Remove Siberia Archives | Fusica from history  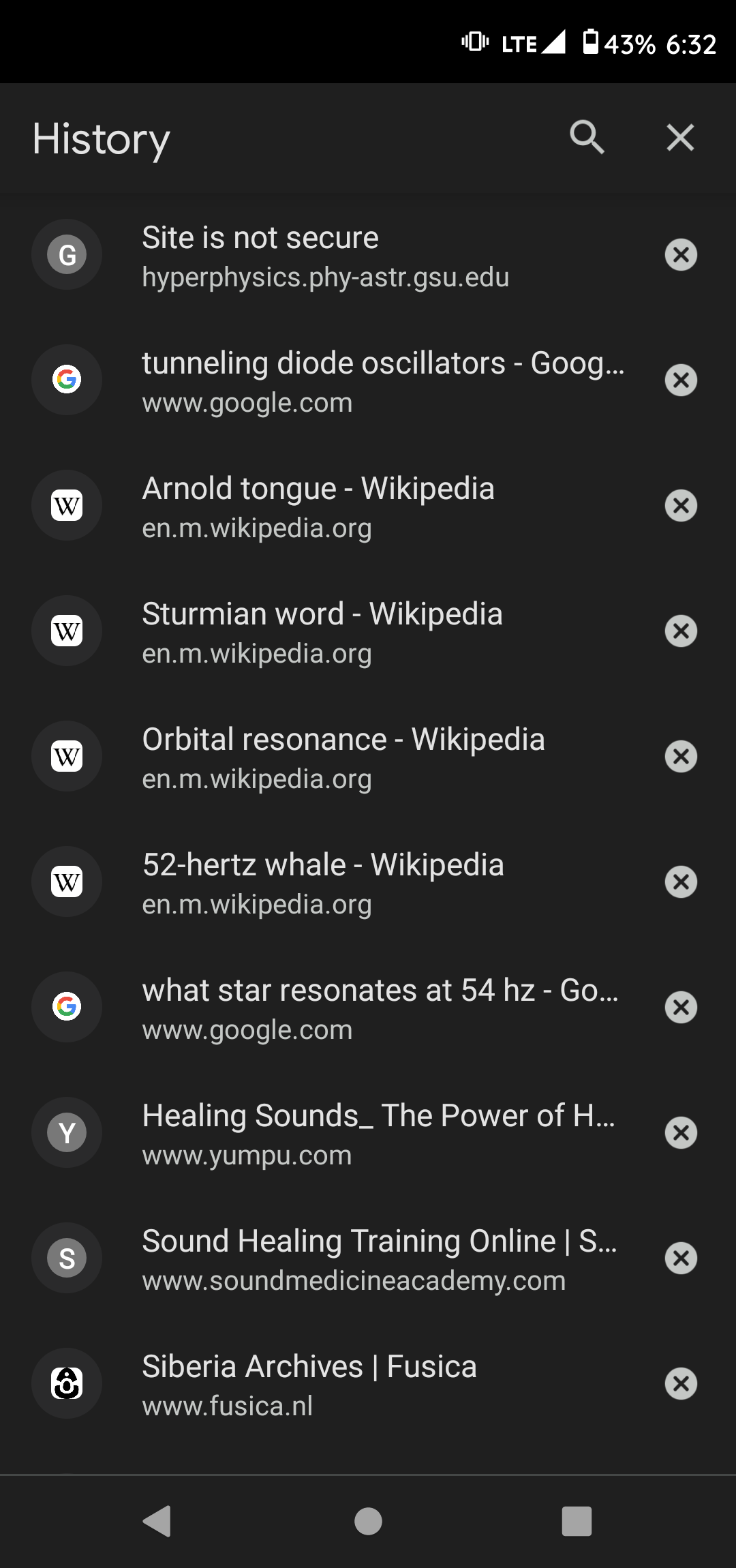(681, 1383)
